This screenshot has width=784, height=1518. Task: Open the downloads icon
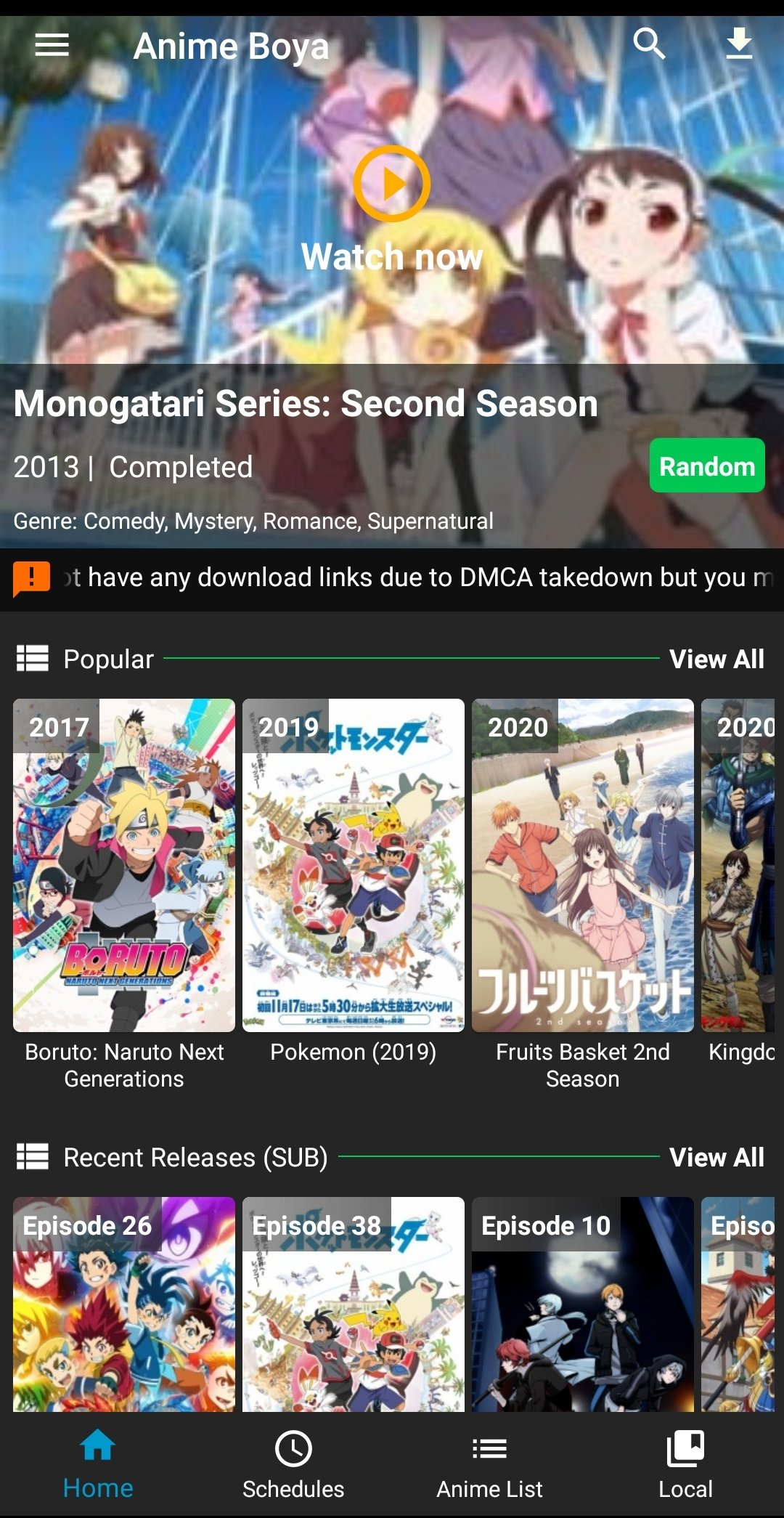(739, 44)
